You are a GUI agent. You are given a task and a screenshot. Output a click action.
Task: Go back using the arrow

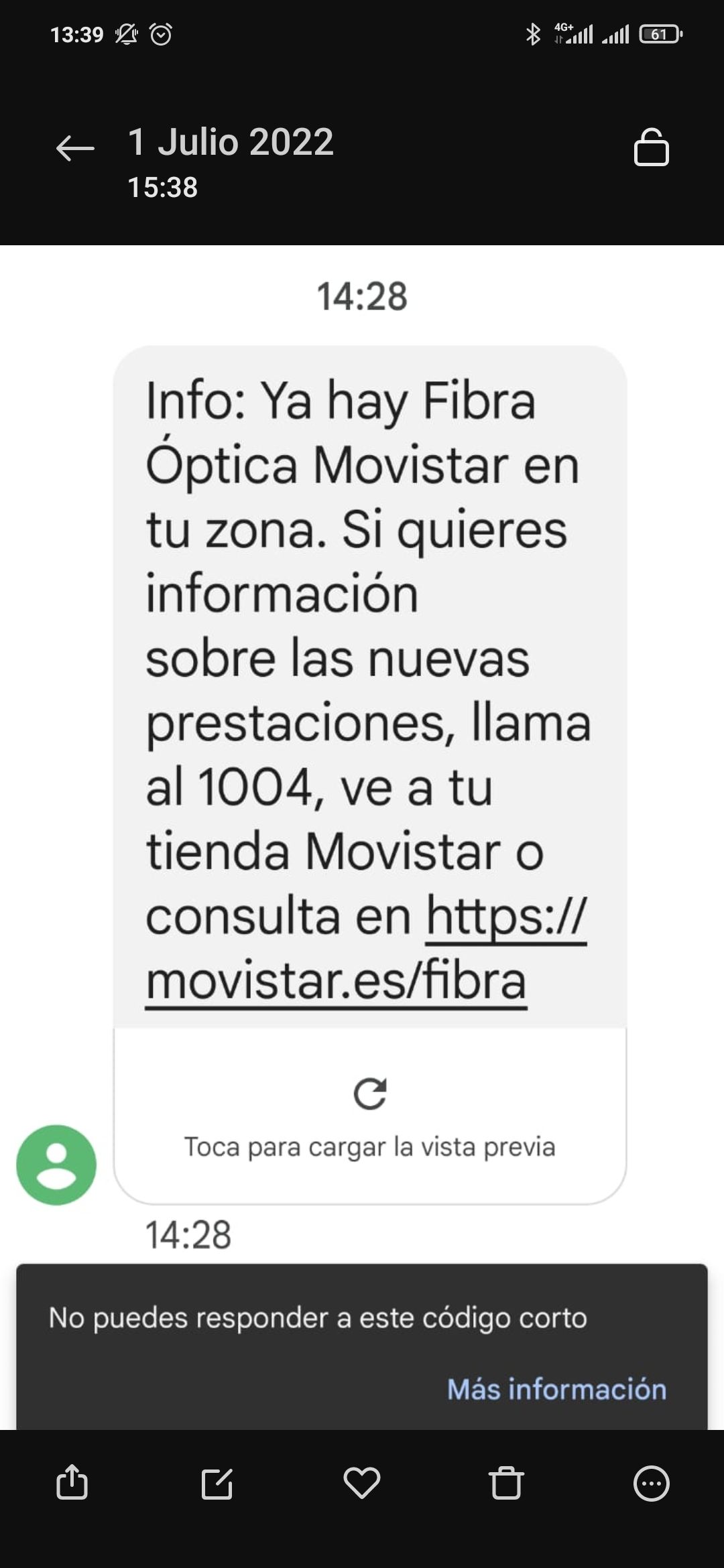tap(75, 147)
